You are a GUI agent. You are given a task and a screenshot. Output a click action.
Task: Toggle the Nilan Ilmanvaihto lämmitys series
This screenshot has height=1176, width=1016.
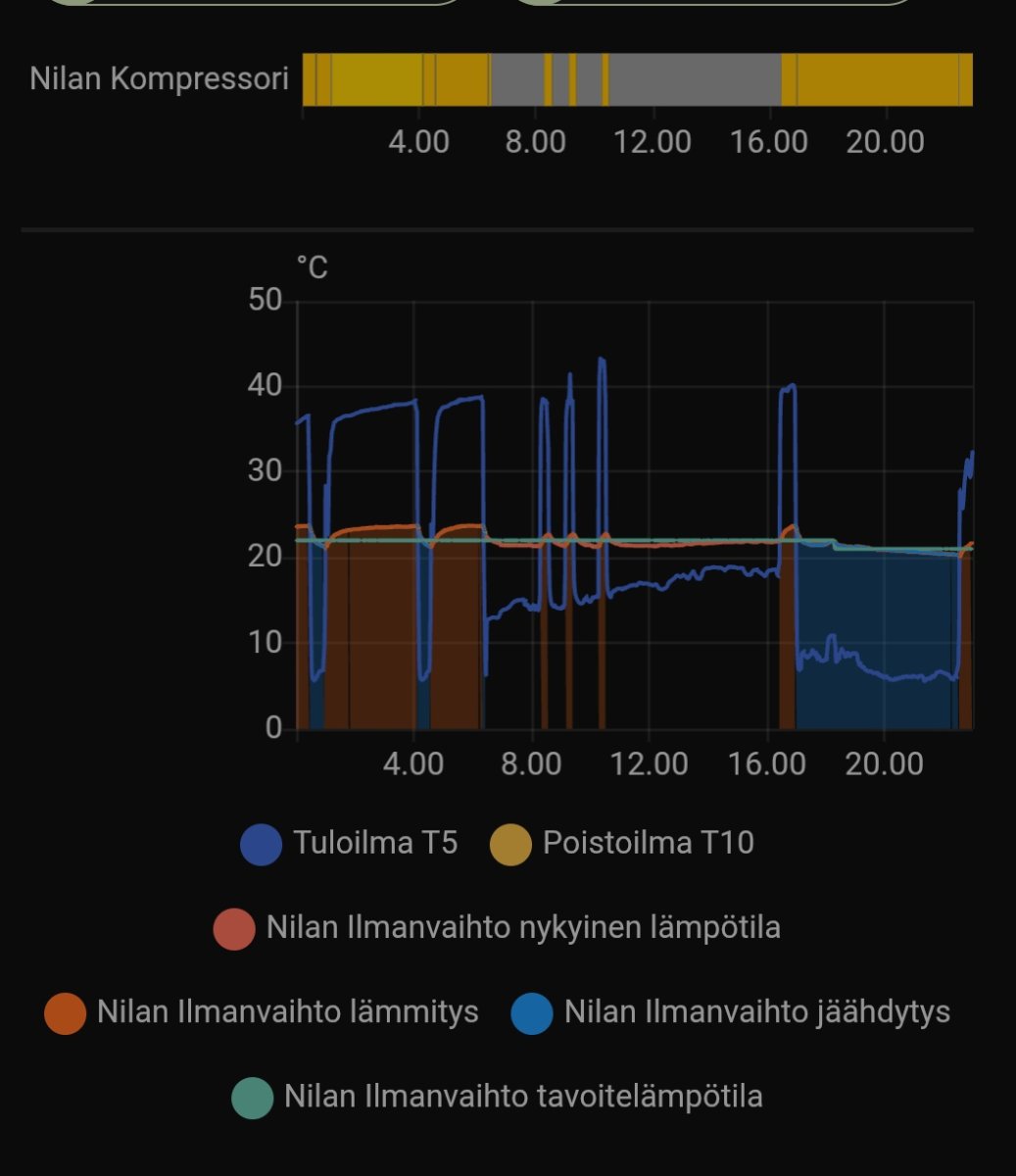click(x=263, y=1012)
